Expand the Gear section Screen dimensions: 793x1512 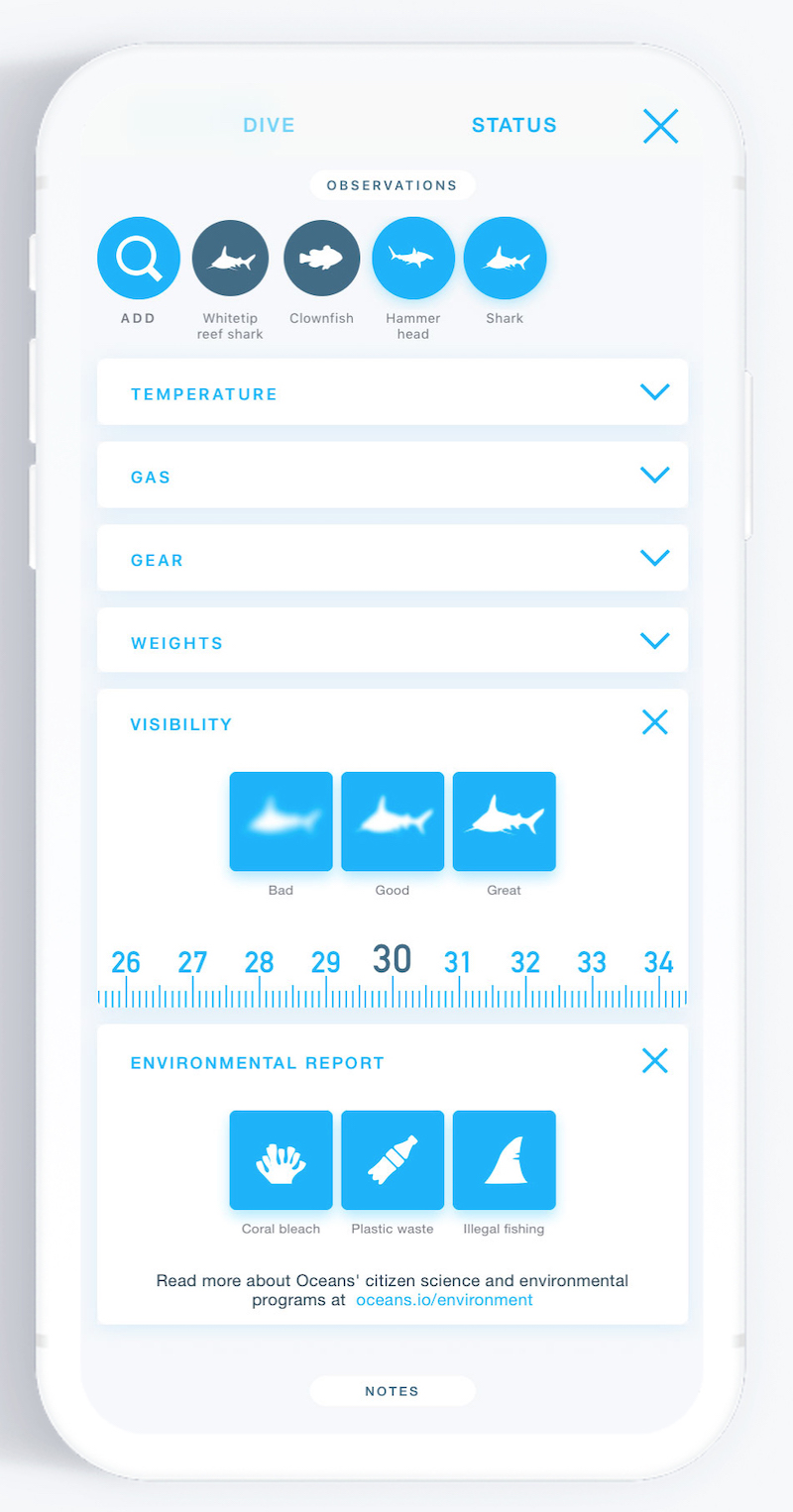point(393,559)
